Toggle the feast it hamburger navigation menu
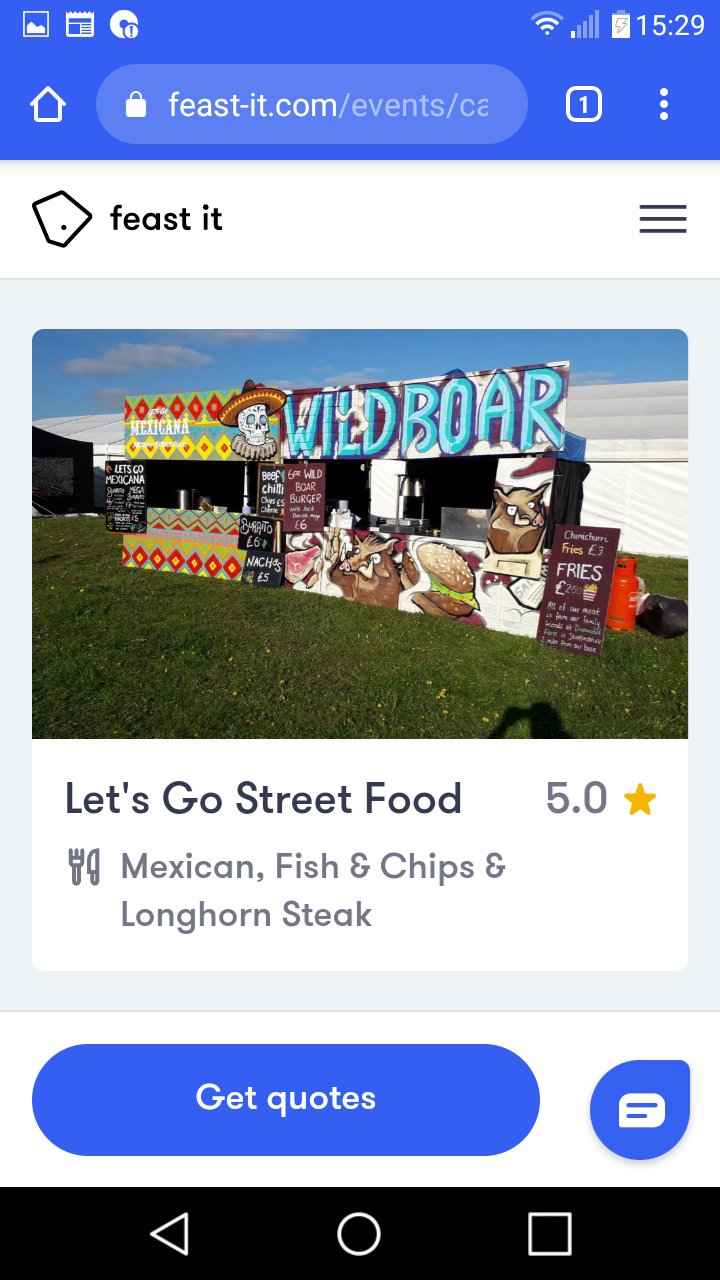This screenshot has height=1280, width=720. [x=663, y=218]
